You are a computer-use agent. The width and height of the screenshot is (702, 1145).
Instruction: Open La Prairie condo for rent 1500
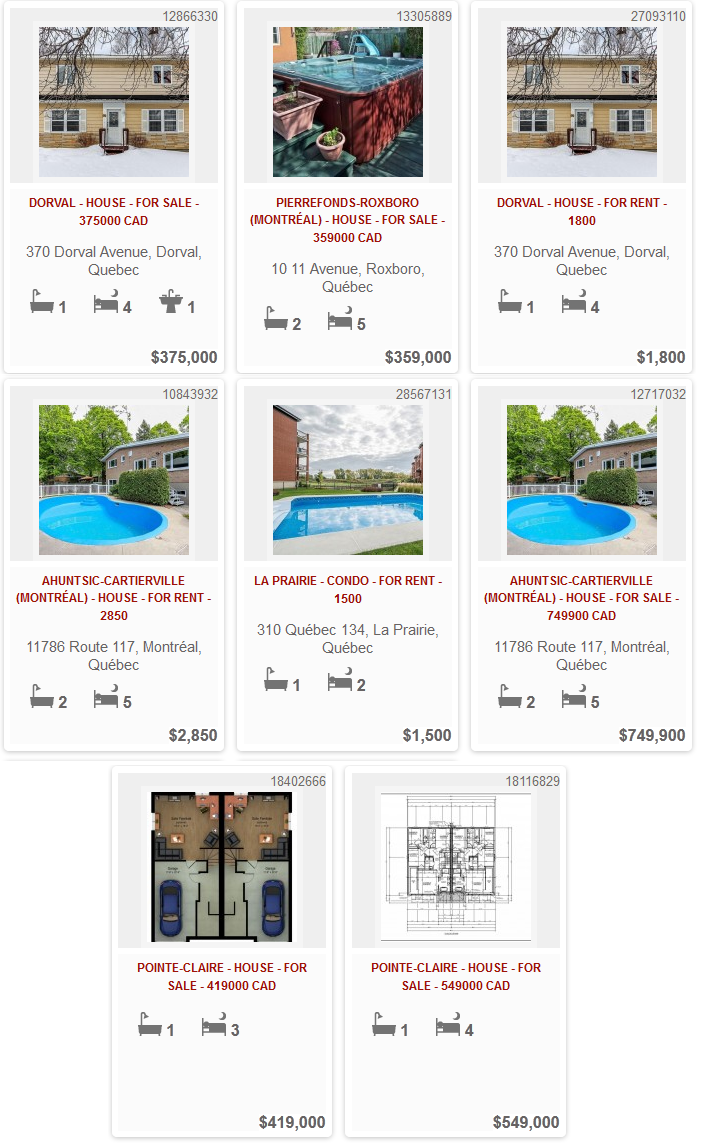coord(348,589)
